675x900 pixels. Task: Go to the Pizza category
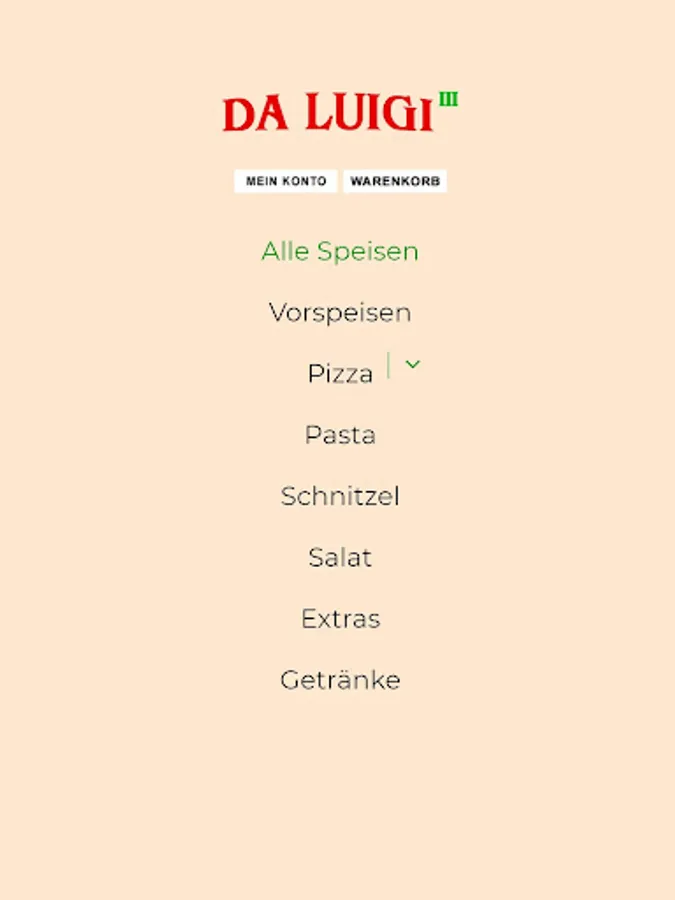point(340,374)
